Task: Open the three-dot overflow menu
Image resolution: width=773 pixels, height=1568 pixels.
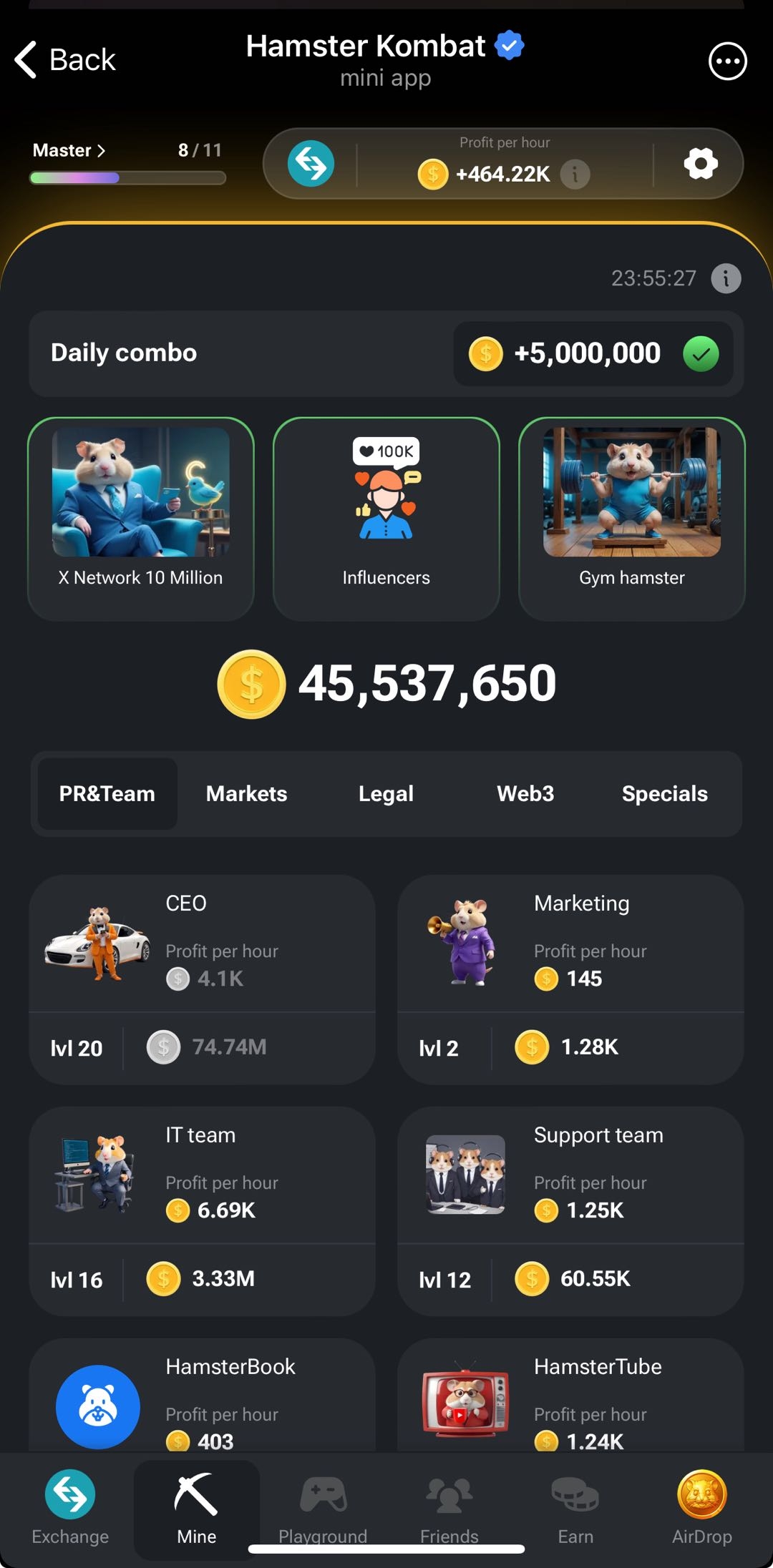Action: click(x=727, y=62)
